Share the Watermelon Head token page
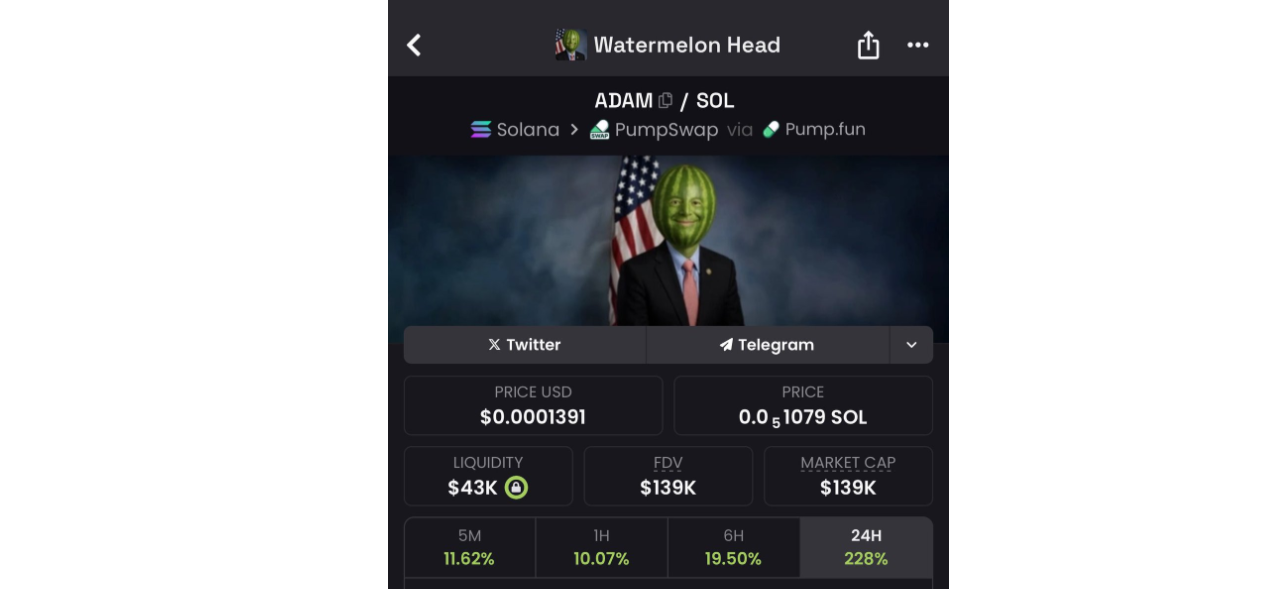This screenshot has width=1287, height=589. click(868, 45)
